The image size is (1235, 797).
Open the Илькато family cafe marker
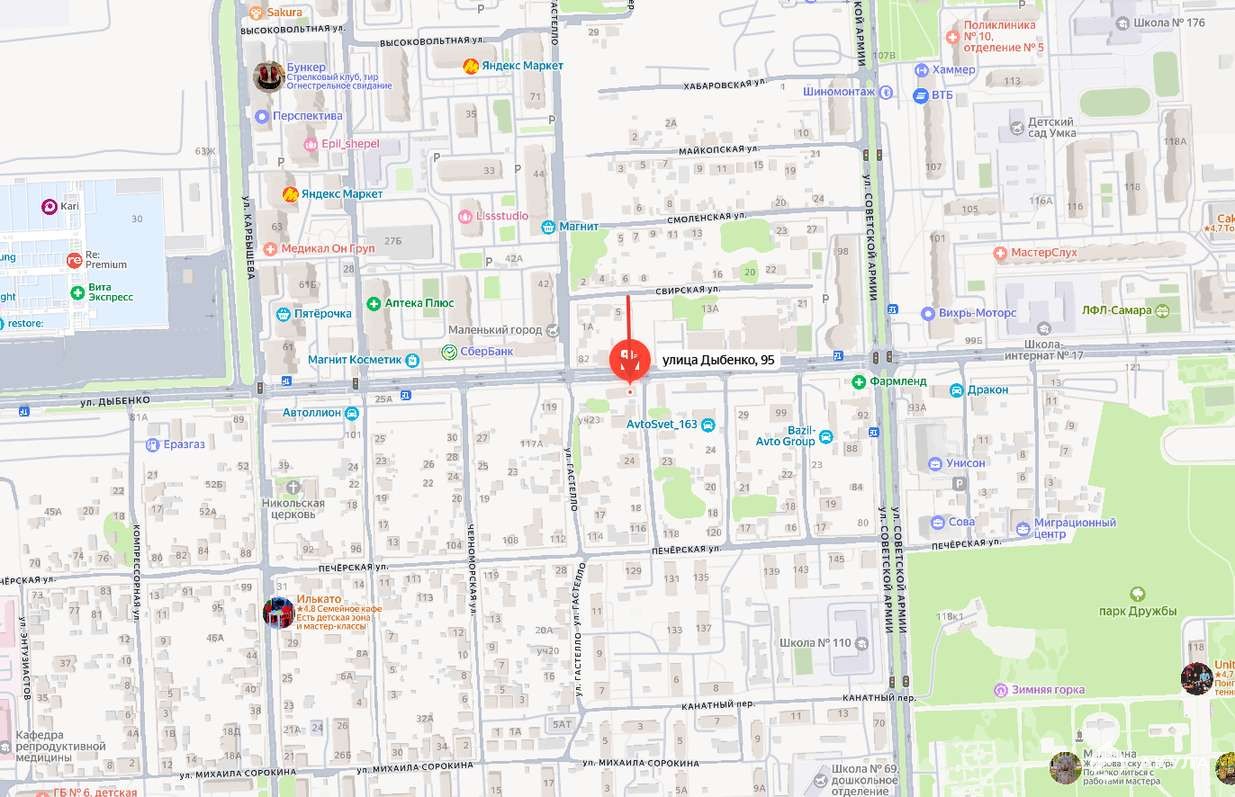coord(278,612)
